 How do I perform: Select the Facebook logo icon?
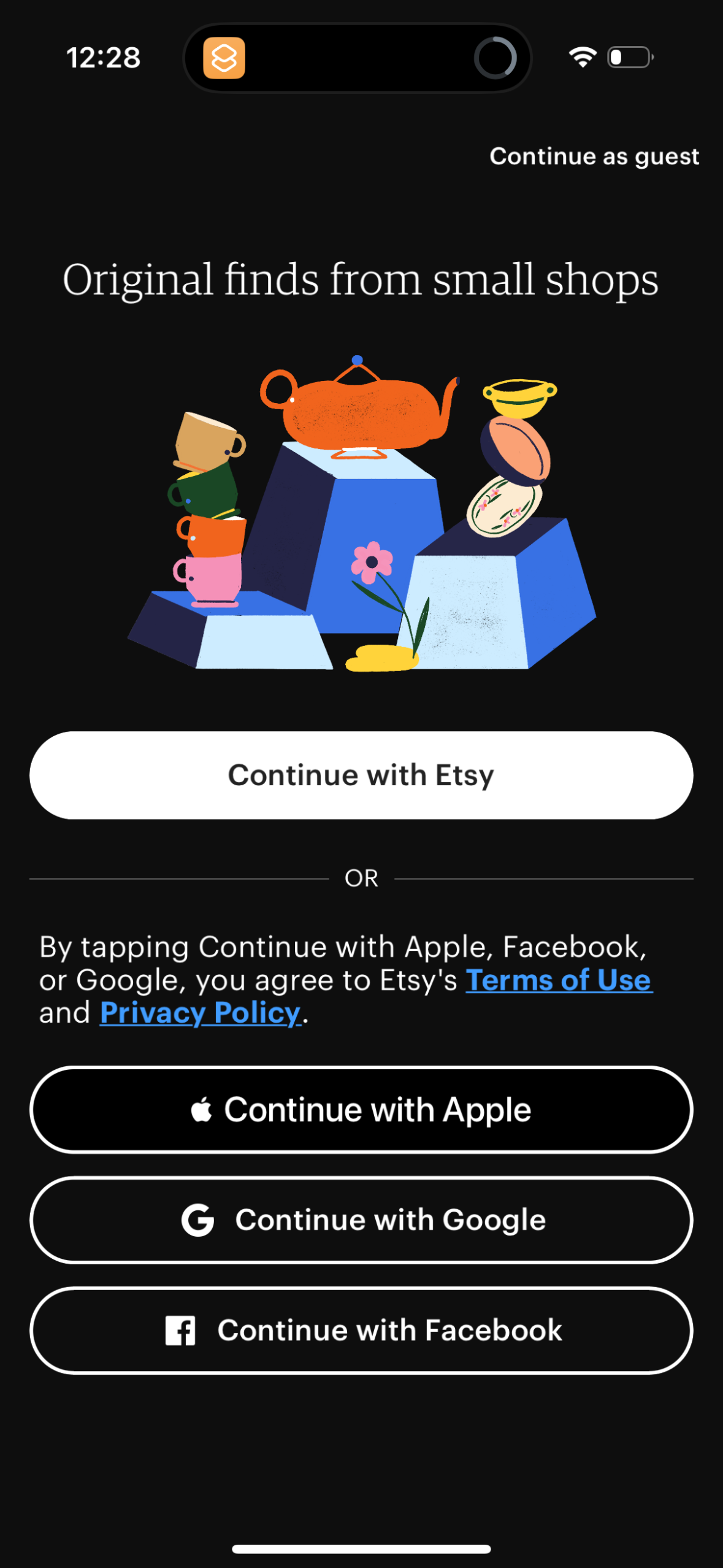click(180, 1329)
